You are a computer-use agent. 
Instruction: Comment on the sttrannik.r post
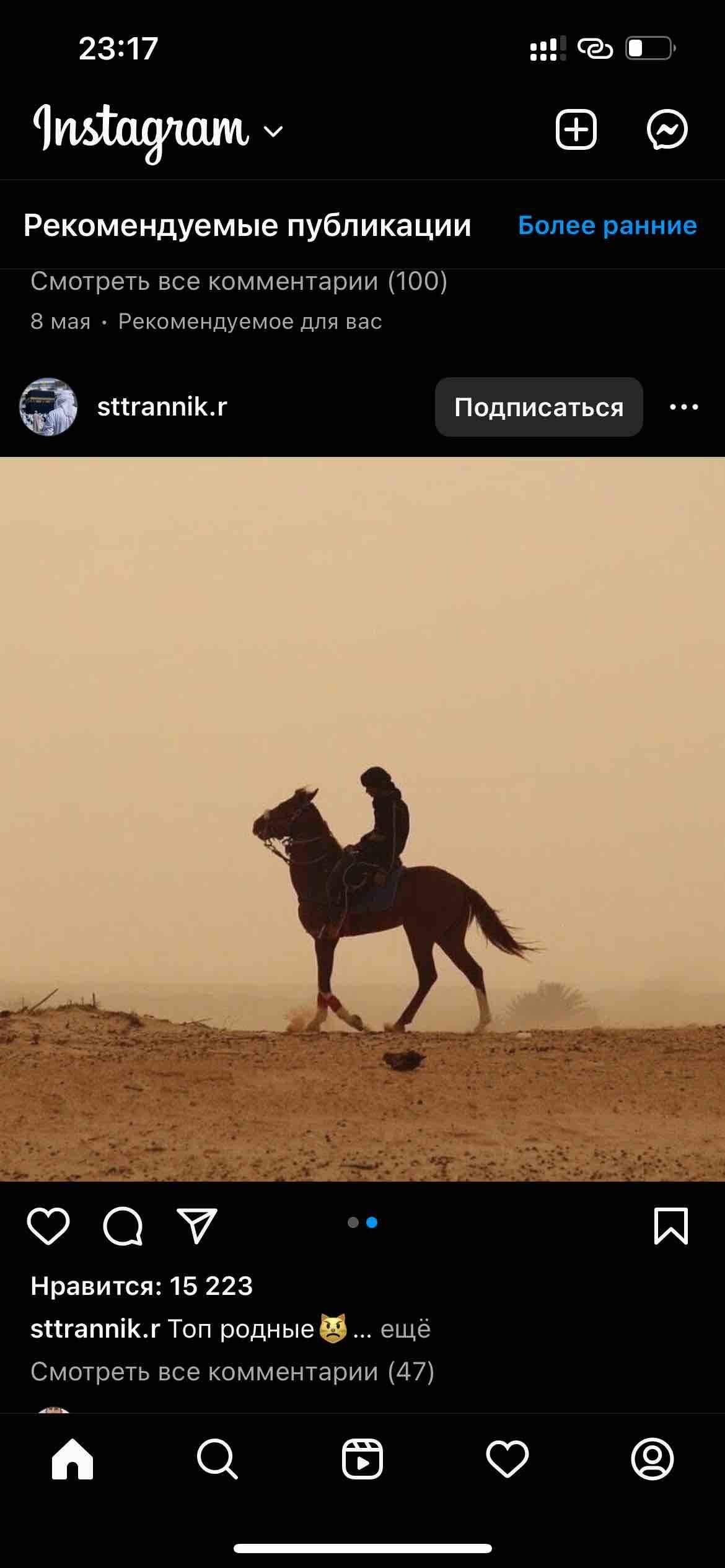click(x=123, y=1226)
